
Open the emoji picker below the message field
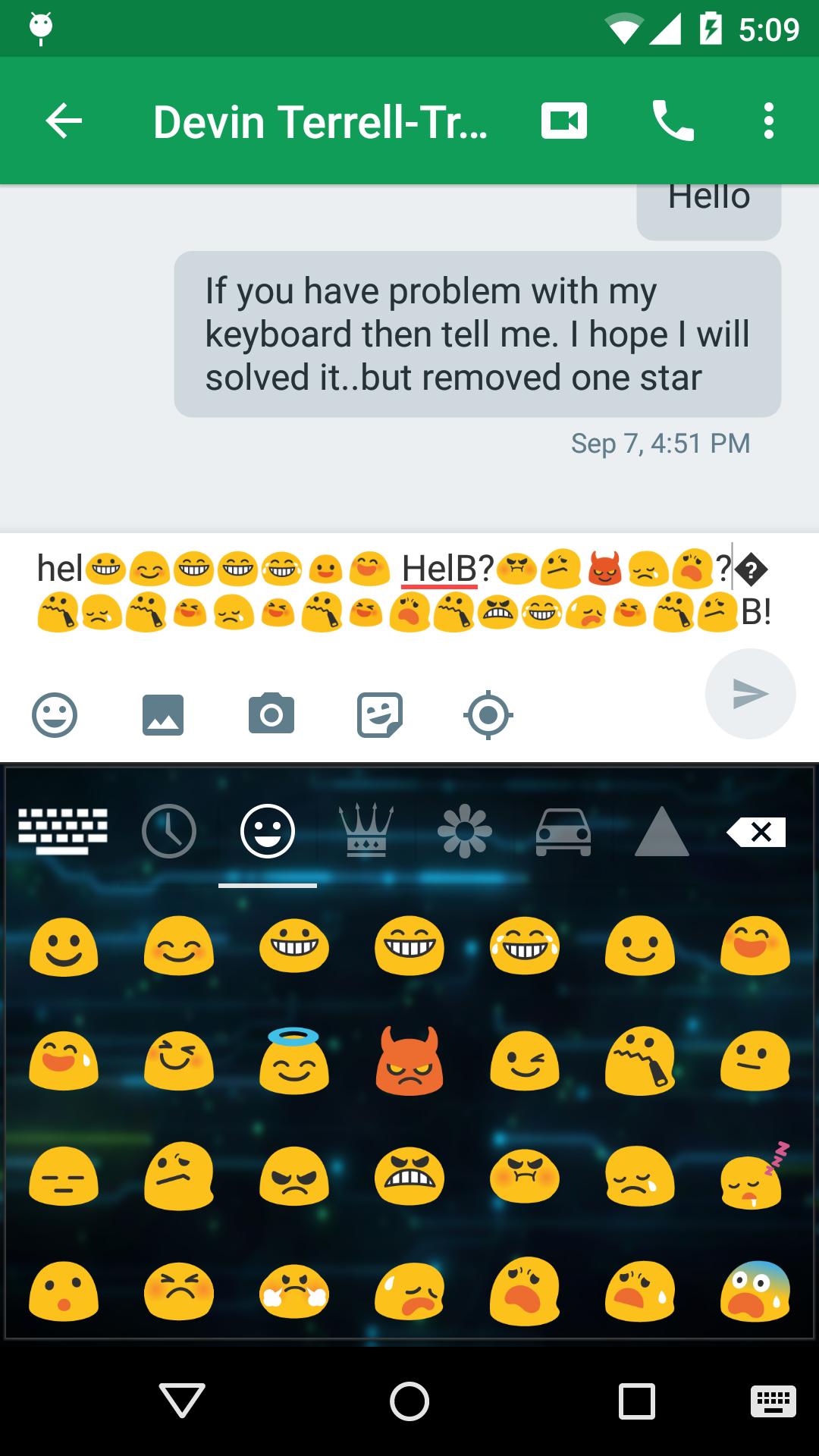(55, 714)
